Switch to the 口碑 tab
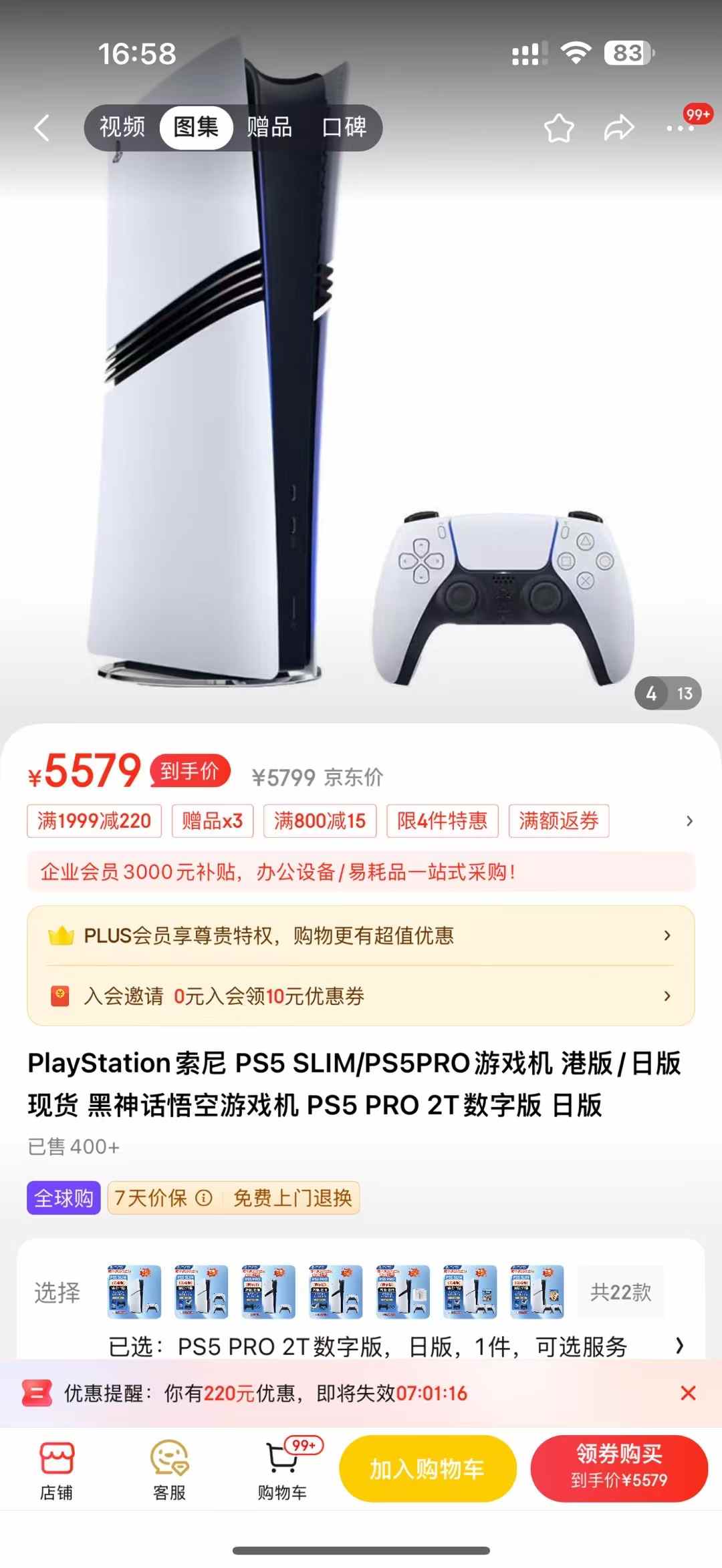722x1568 pixels. pyautogui.click(x=344, y=128)
